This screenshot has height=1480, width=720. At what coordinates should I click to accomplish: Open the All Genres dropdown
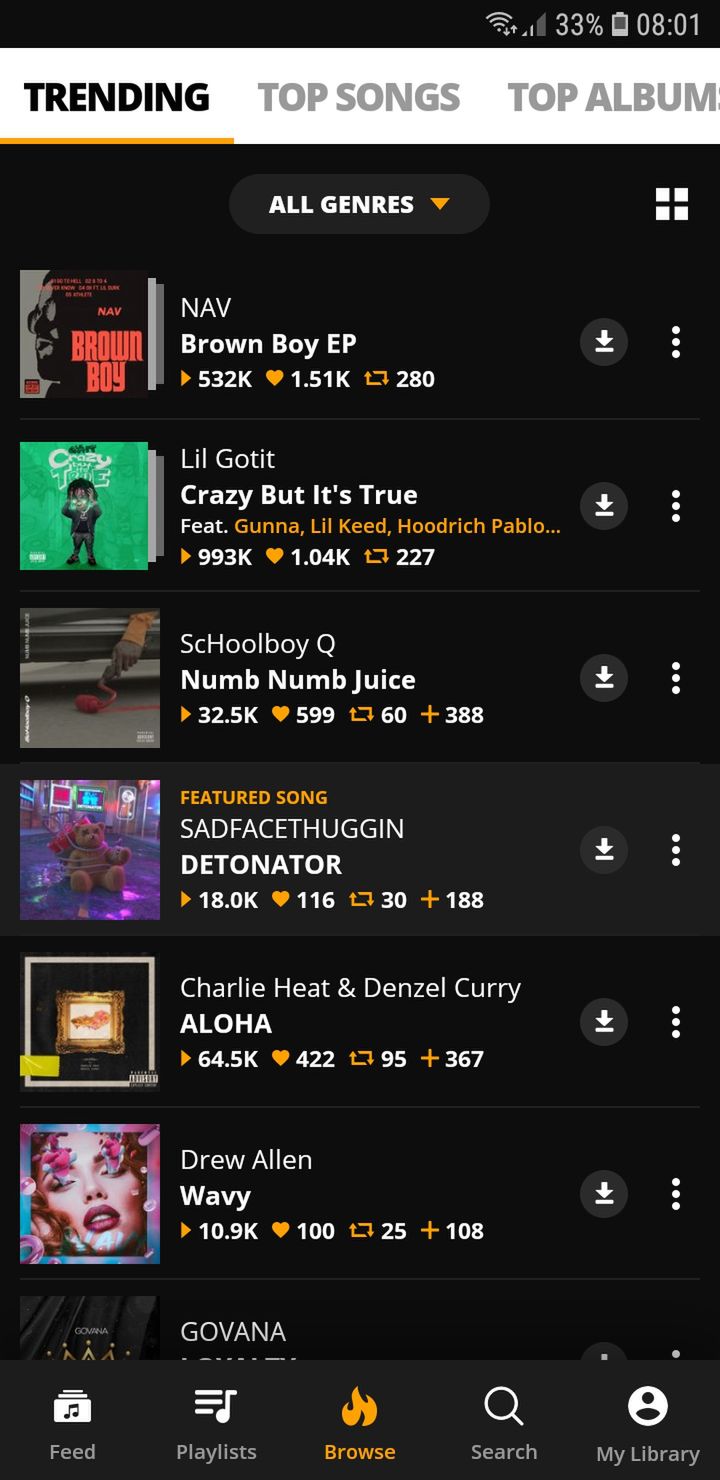click(x=359, y=204)
